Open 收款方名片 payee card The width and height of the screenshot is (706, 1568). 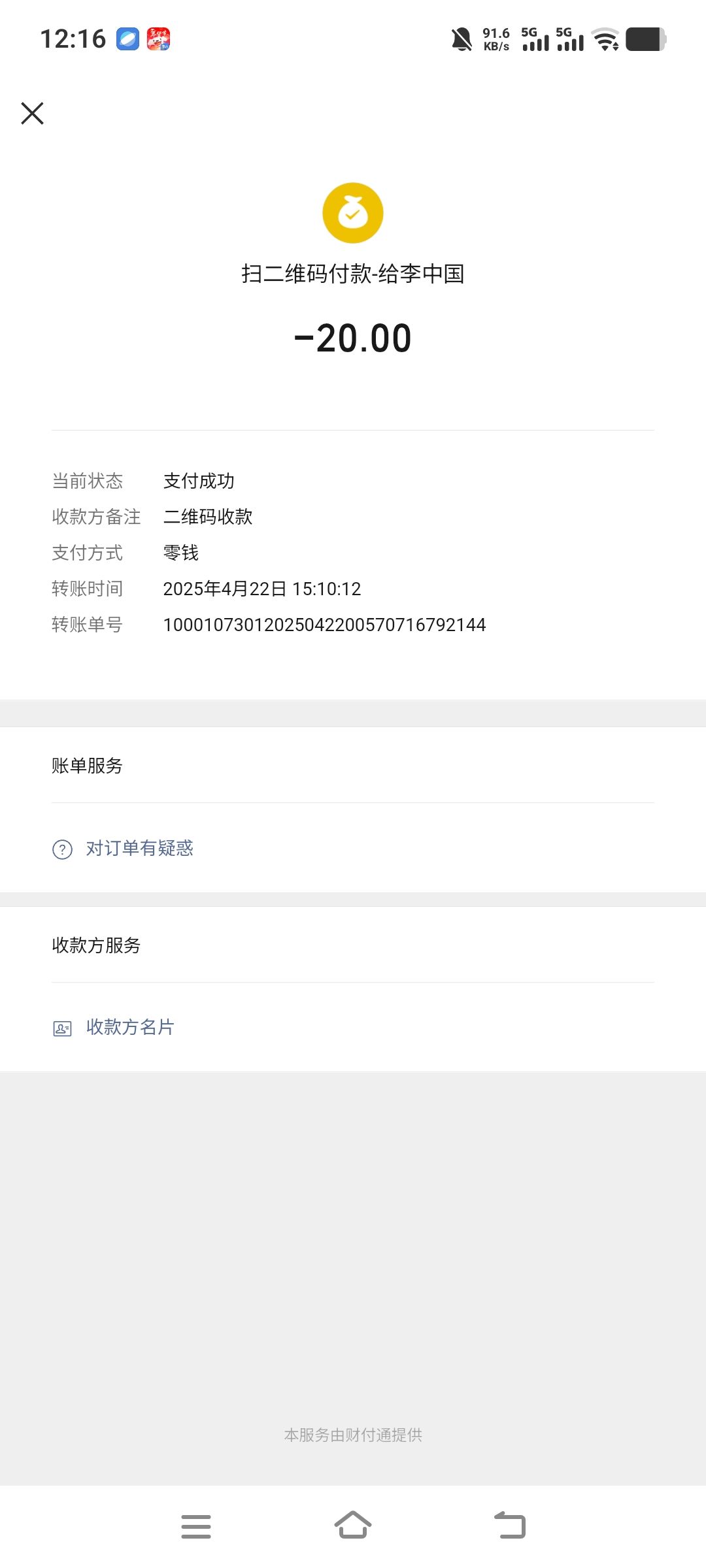pos(130,1028)
